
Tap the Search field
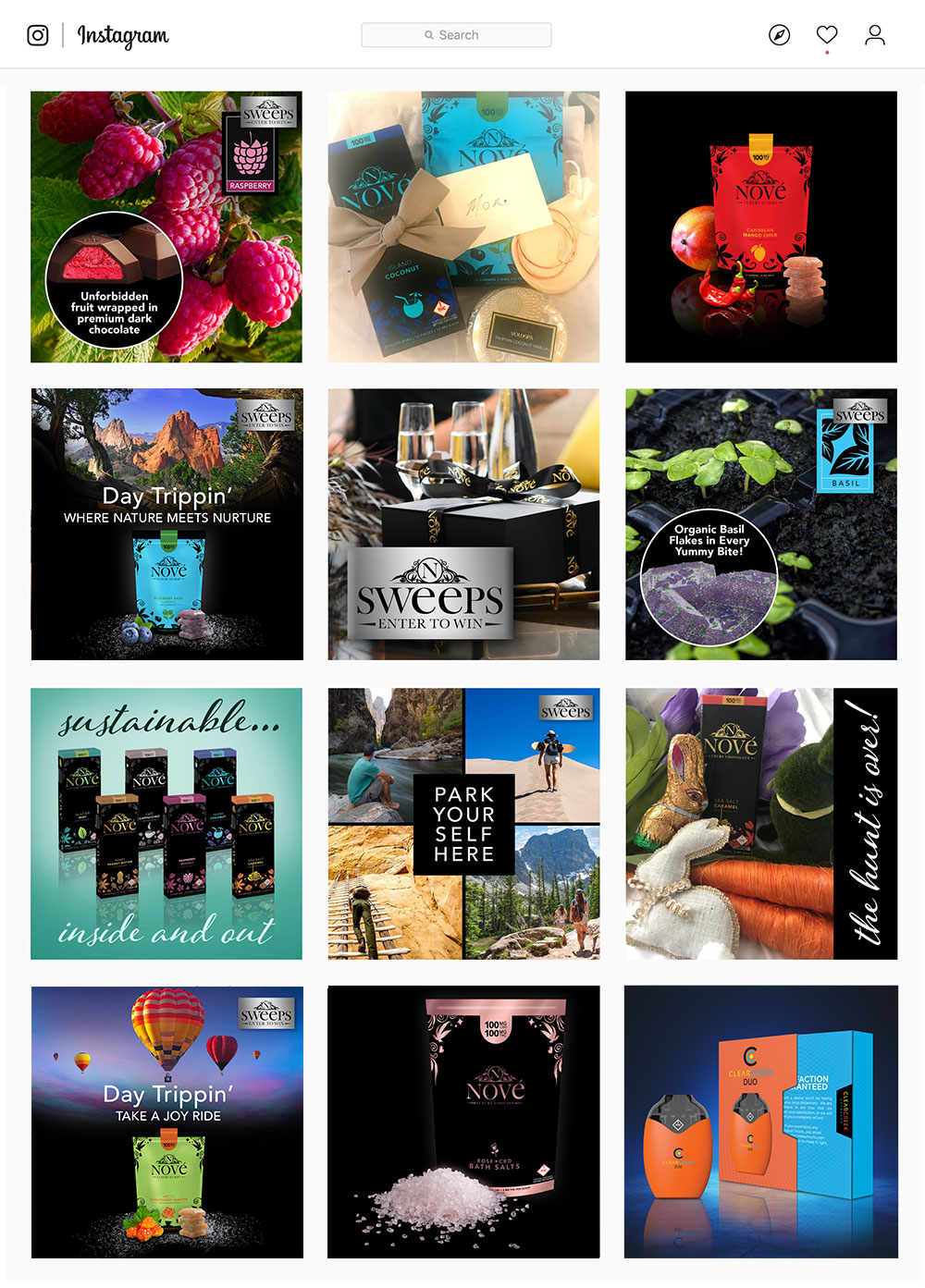pyautogui.click(x=456, y=35)
